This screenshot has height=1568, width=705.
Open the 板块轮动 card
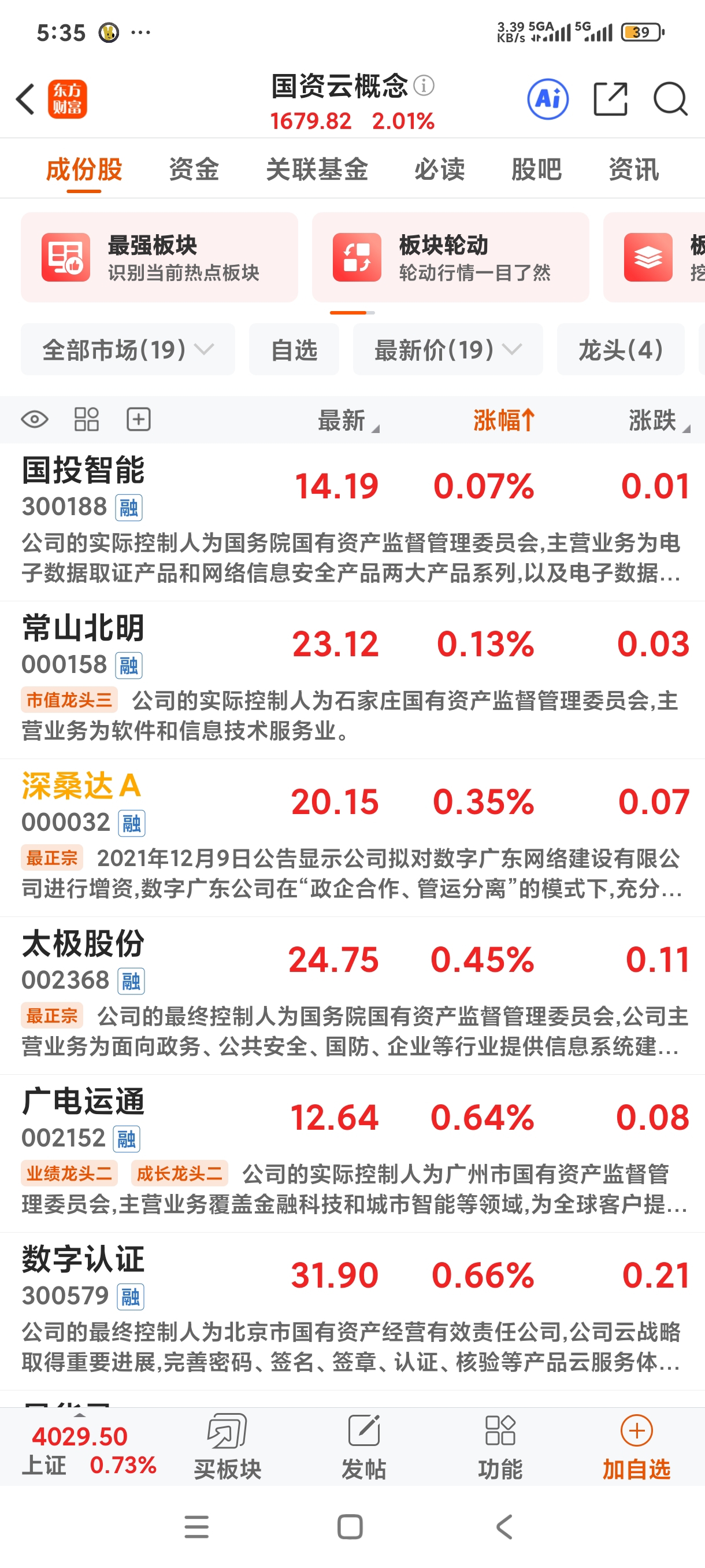[x=450, y=257]
